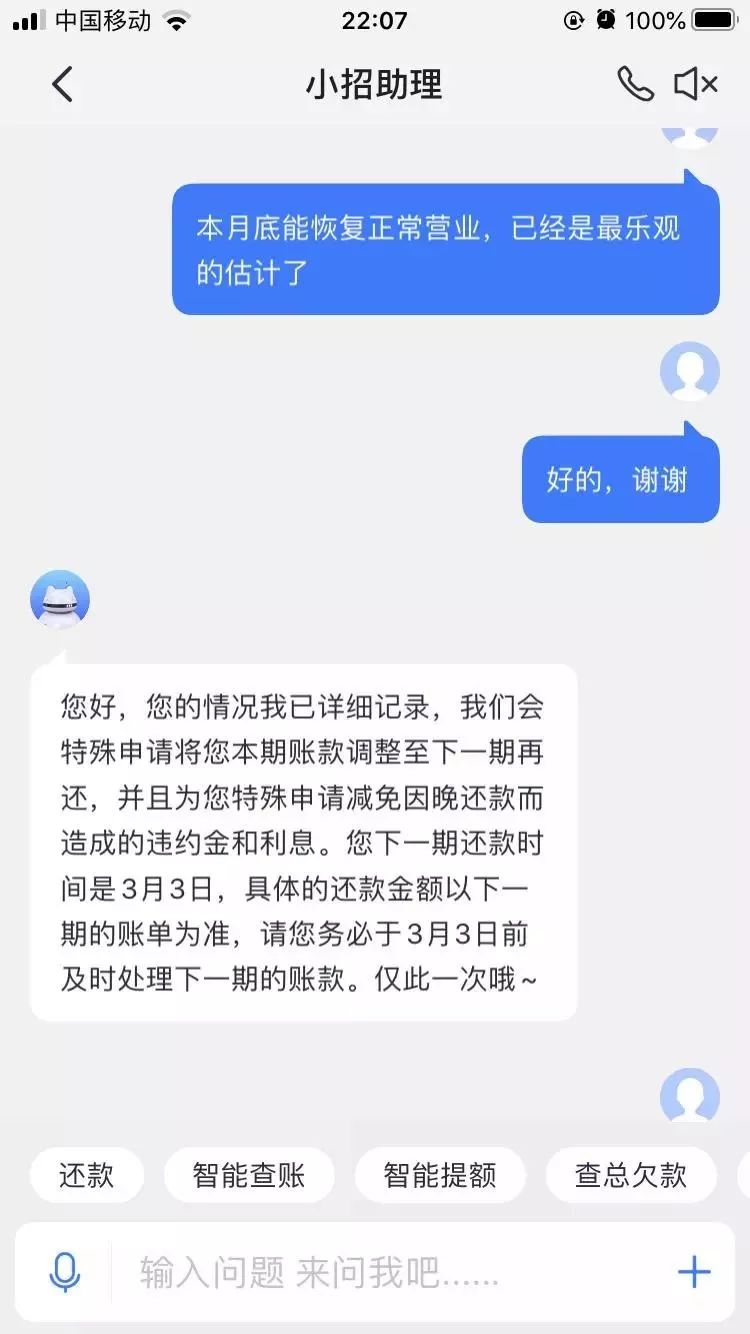Toggle the mute speaker icon
This screenshot has height=1334, width=750.
pos(696,84)
